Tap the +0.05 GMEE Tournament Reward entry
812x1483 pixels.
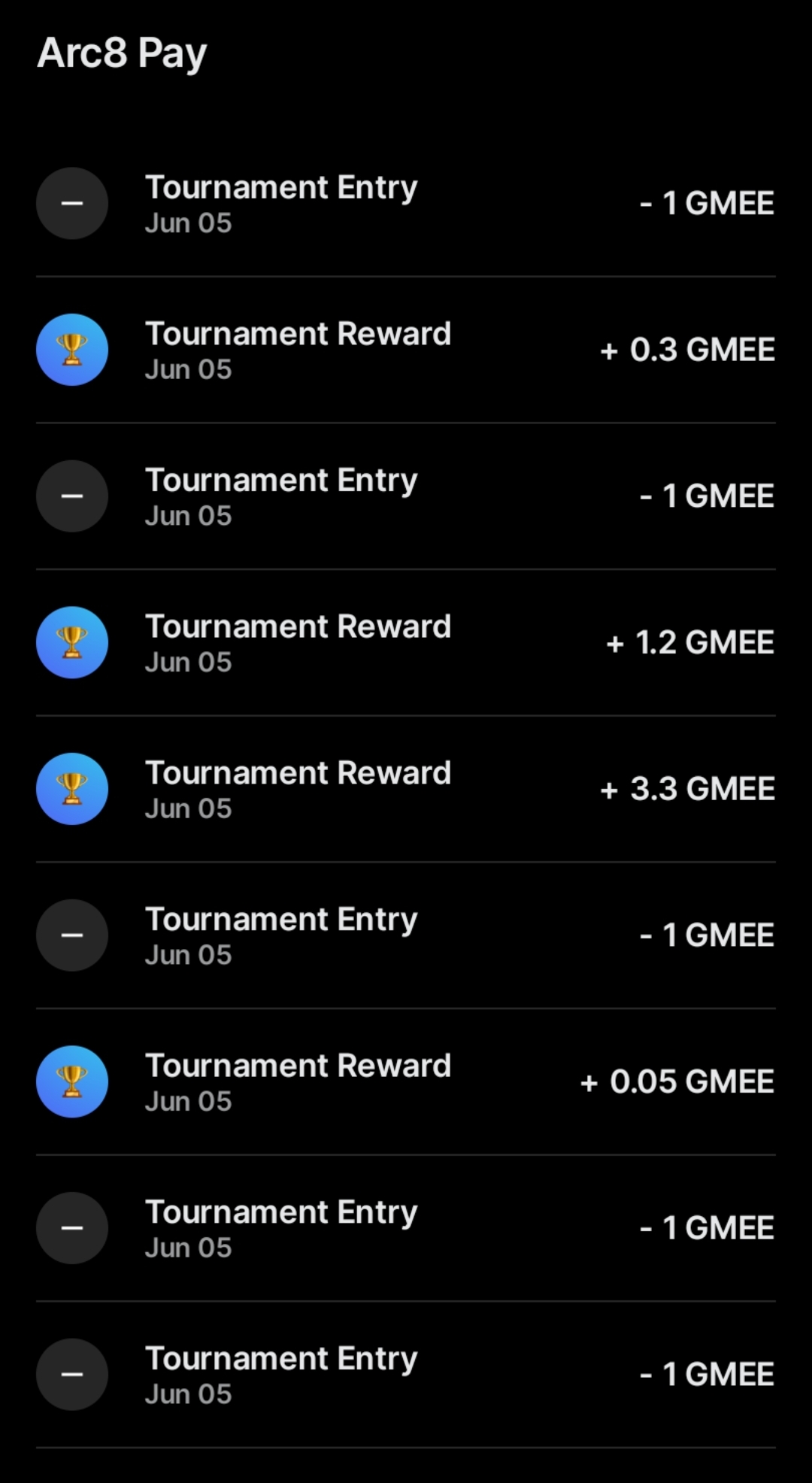[406, 1082]
